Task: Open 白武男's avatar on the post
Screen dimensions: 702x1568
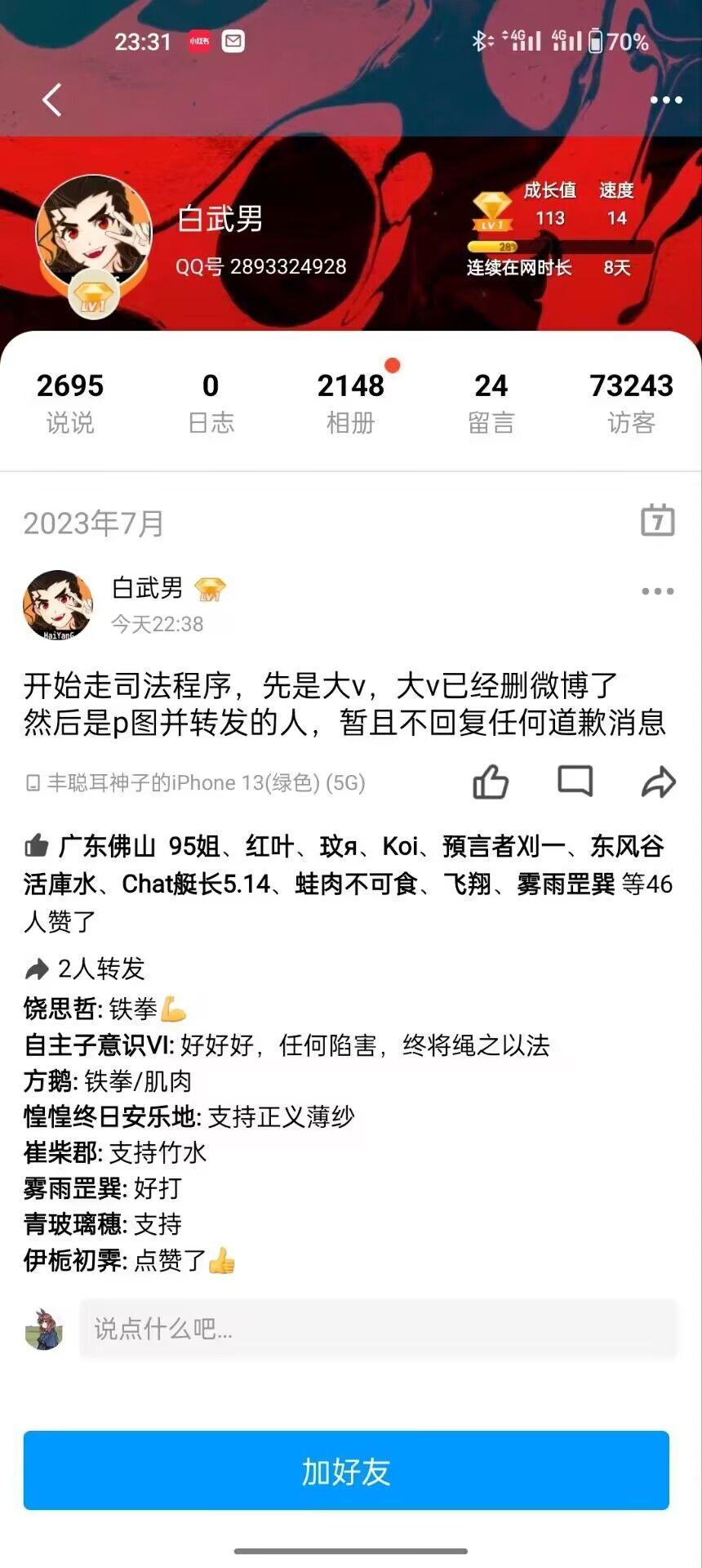Action: [x=57, y=605]
